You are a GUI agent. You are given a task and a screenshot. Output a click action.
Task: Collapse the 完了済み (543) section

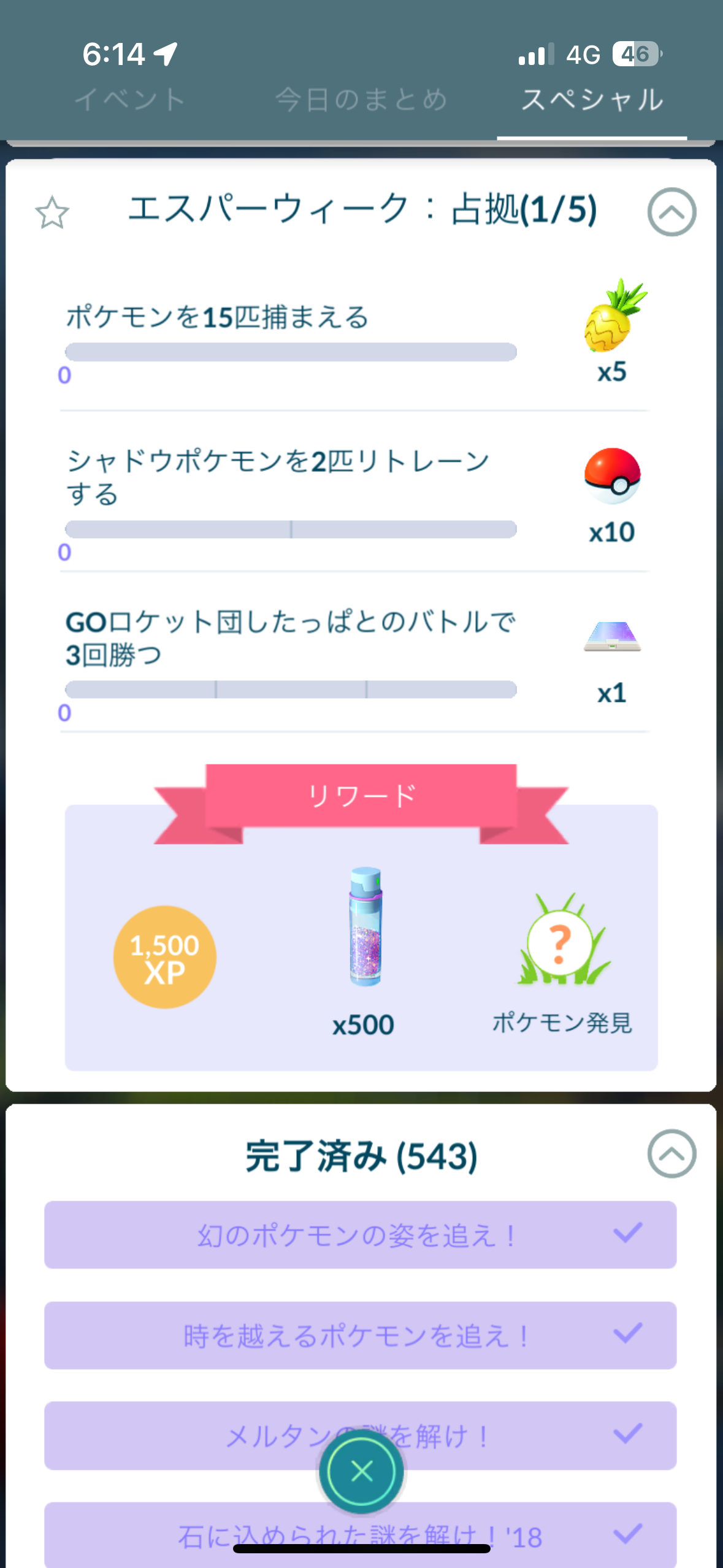tap(671, 1154)
